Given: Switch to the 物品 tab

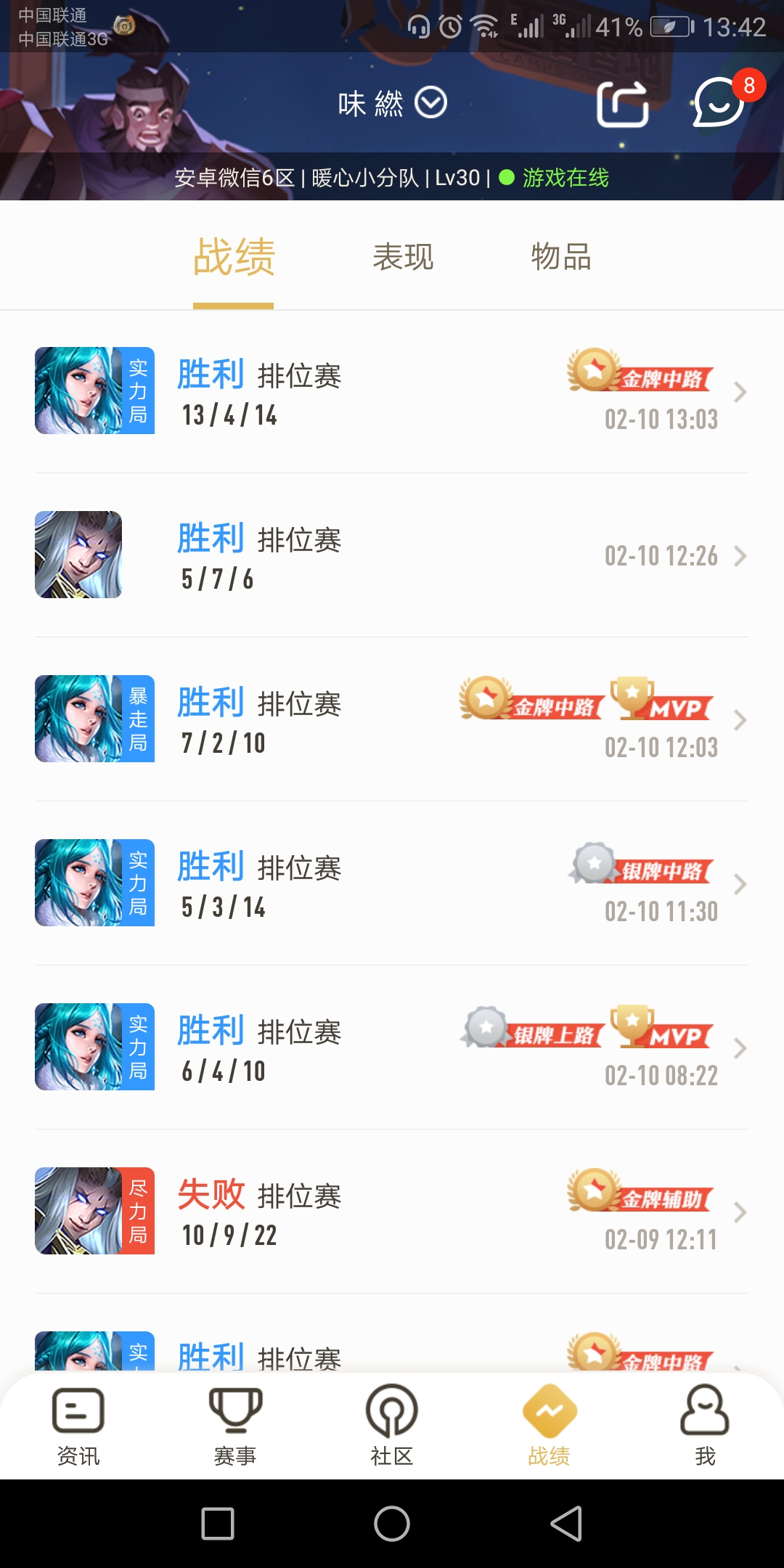Looking at the screenshot, I should point(561,257).
